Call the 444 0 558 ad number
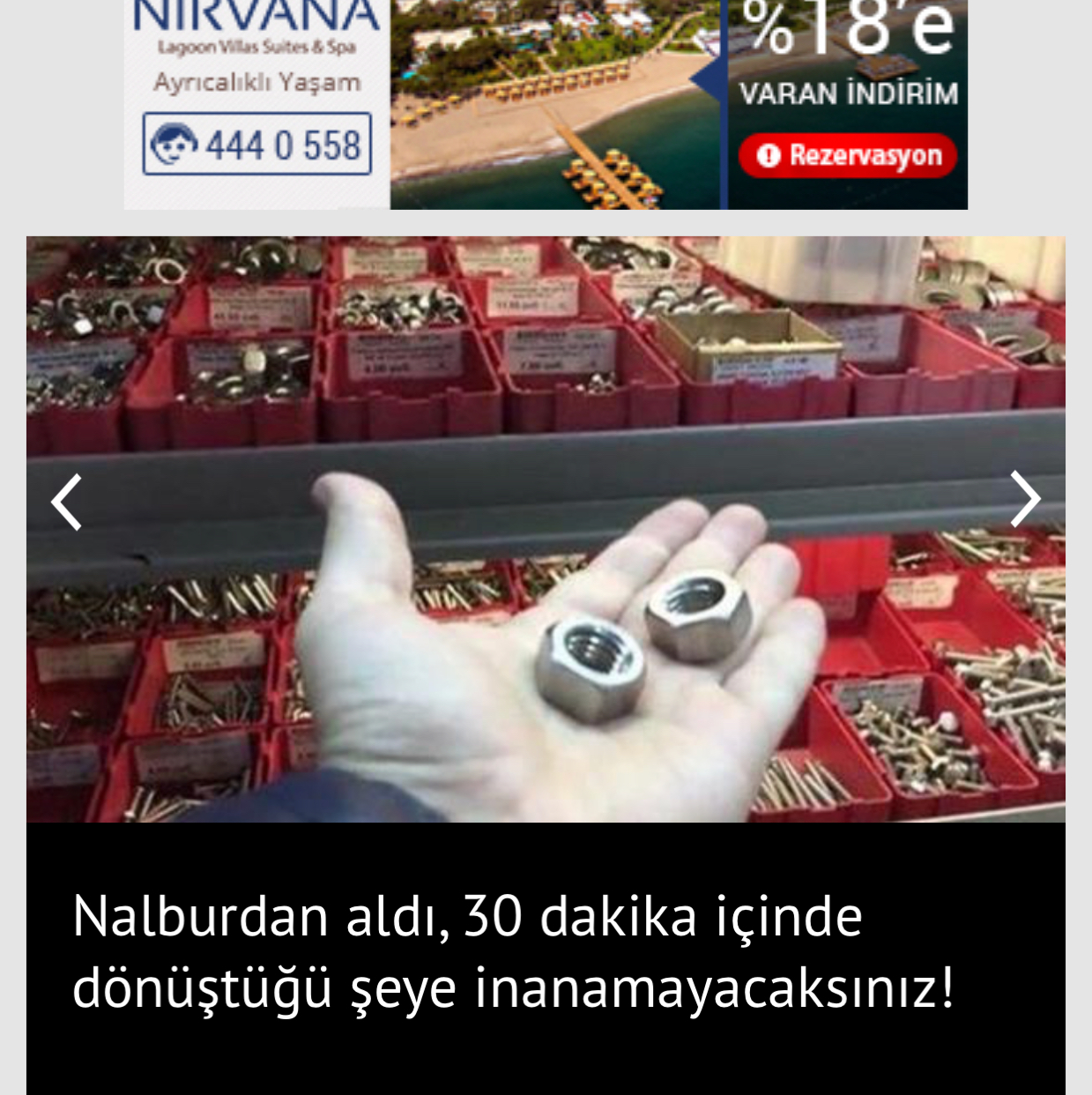 pos(256,145)
